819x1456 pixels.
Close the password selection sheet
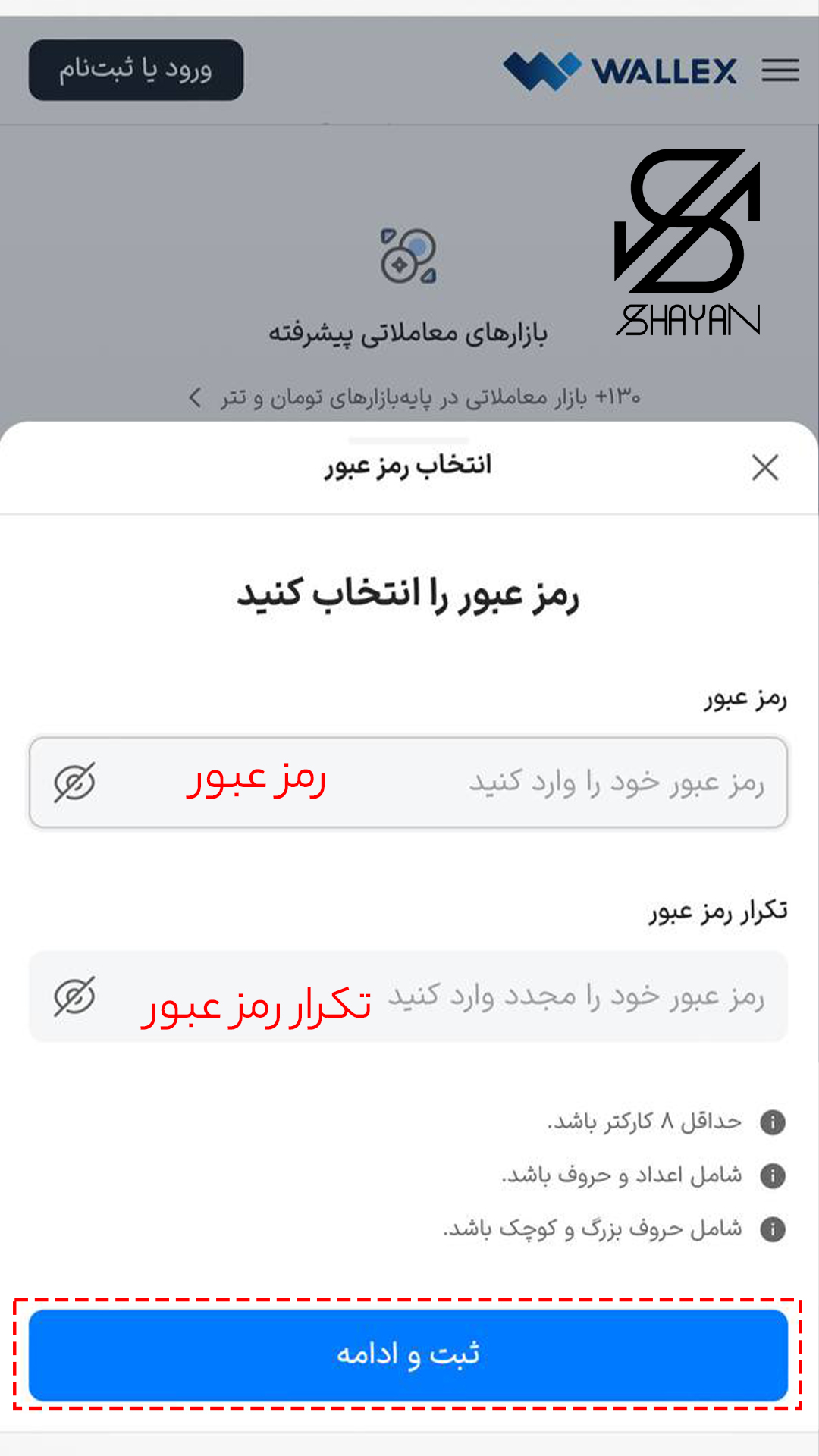pyautogui.click(x=764, y=468)
